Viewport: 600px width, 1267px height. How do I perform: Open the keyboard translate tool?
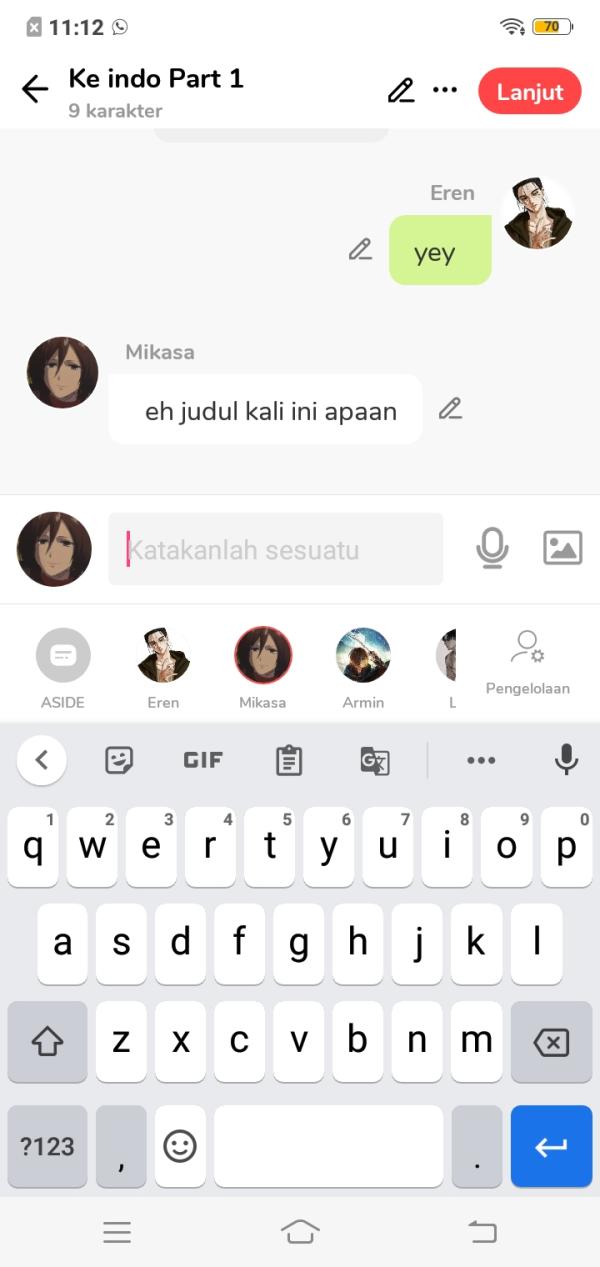[375, 761]
